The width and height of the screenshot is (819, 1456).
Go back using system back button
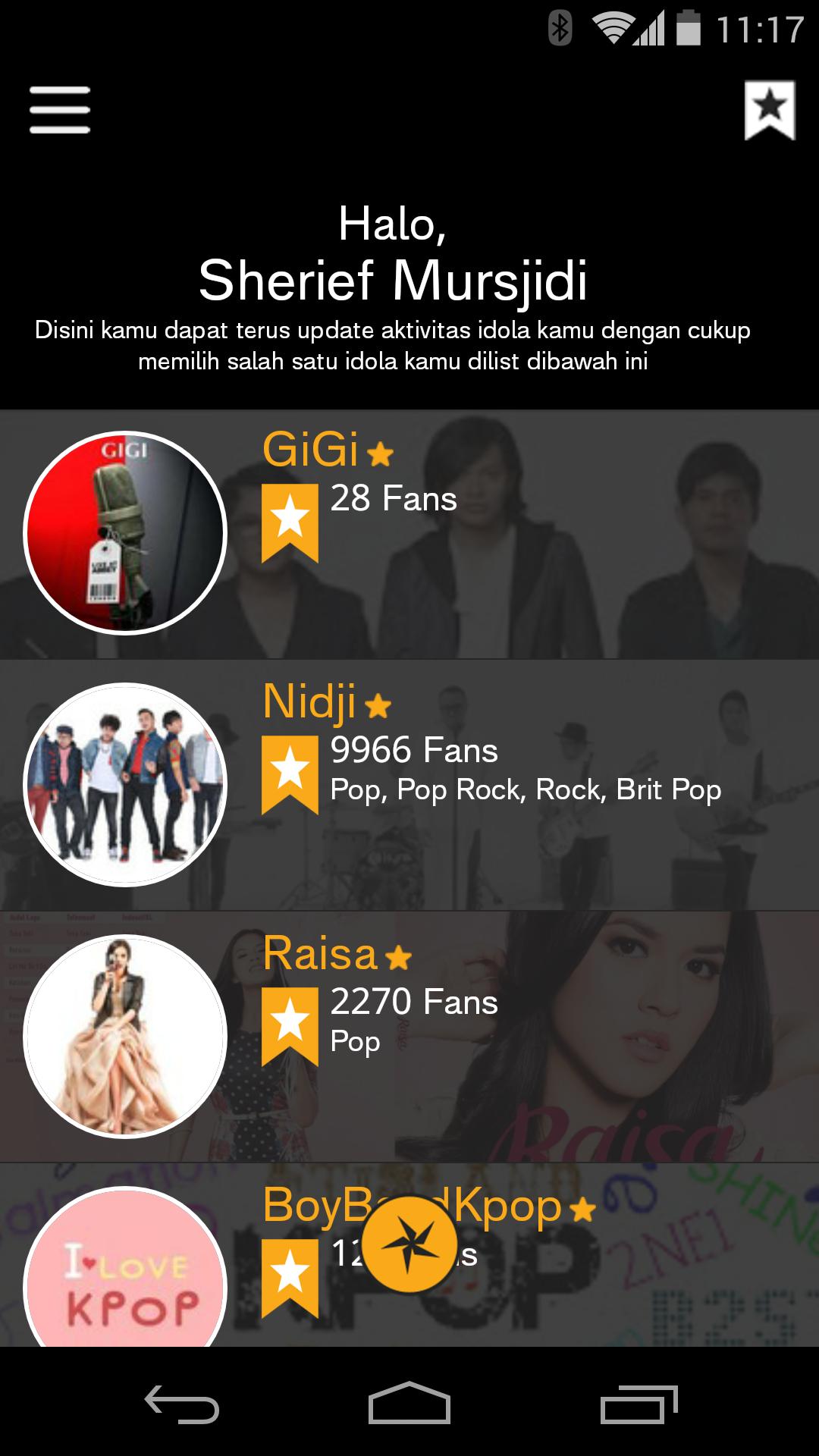(182, 1404)
